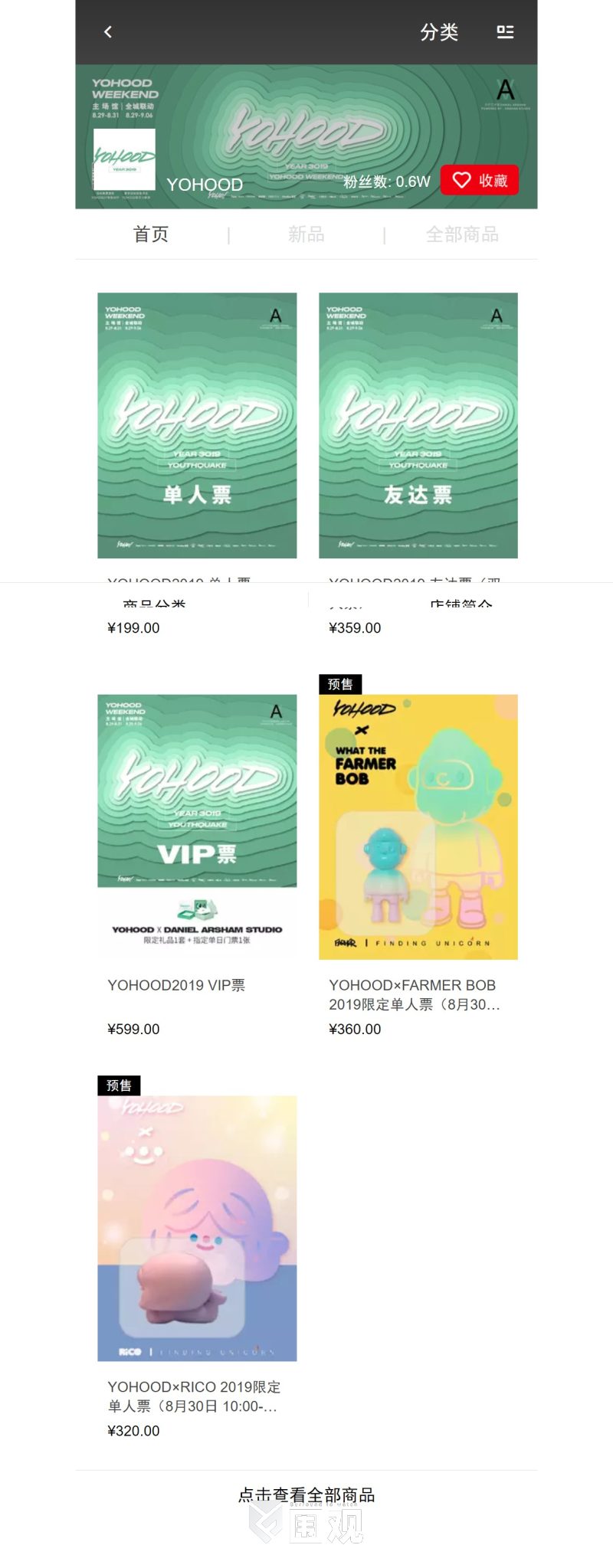Tap 收藏 to favorite the YOHOOD store
This screenshot has height=1568, width=613.
pyautogui.click(x=480, y=180)
